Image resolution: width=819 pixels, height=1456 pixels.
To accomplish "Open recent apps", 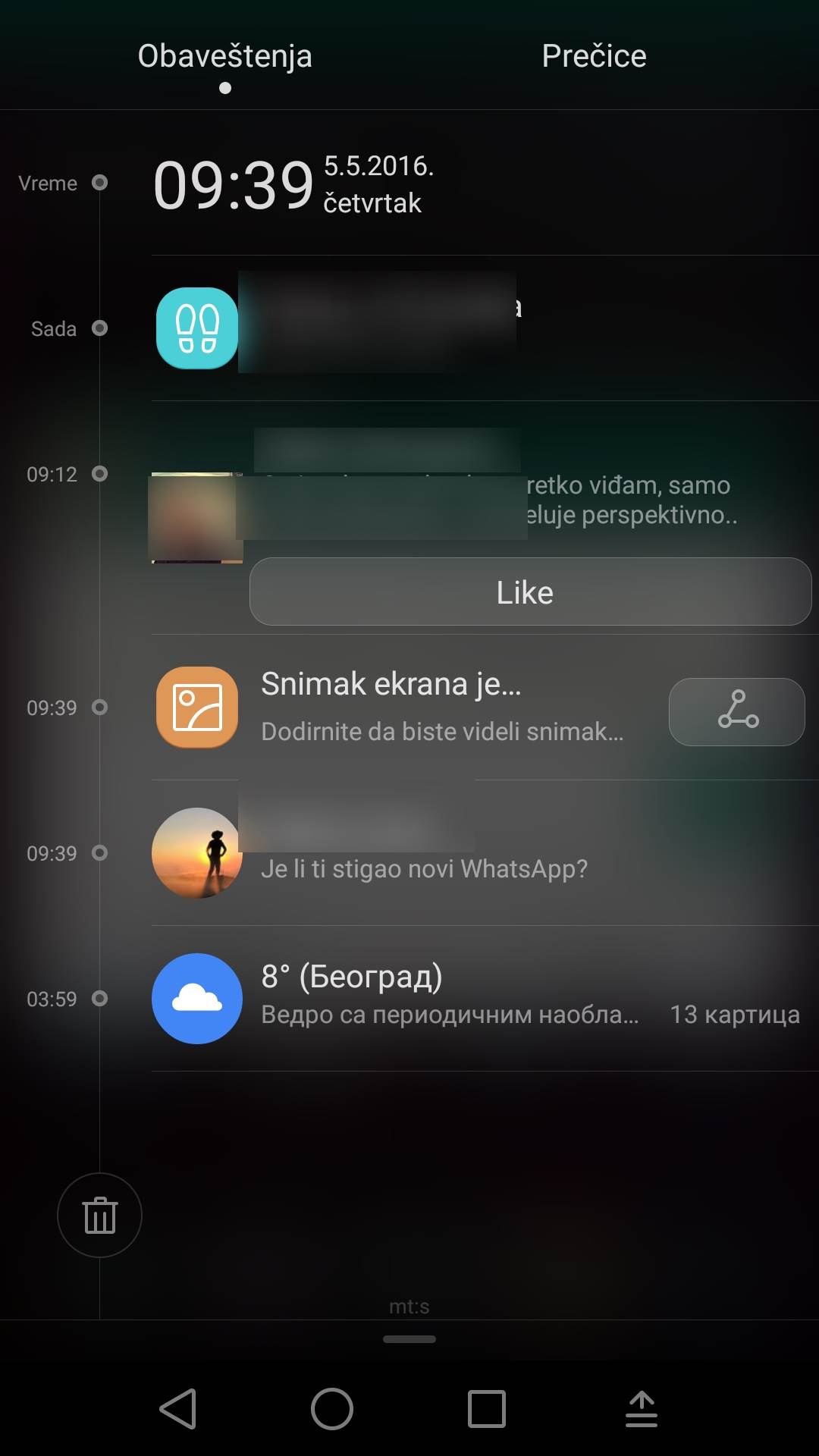I will click(x=486, y=1409).
